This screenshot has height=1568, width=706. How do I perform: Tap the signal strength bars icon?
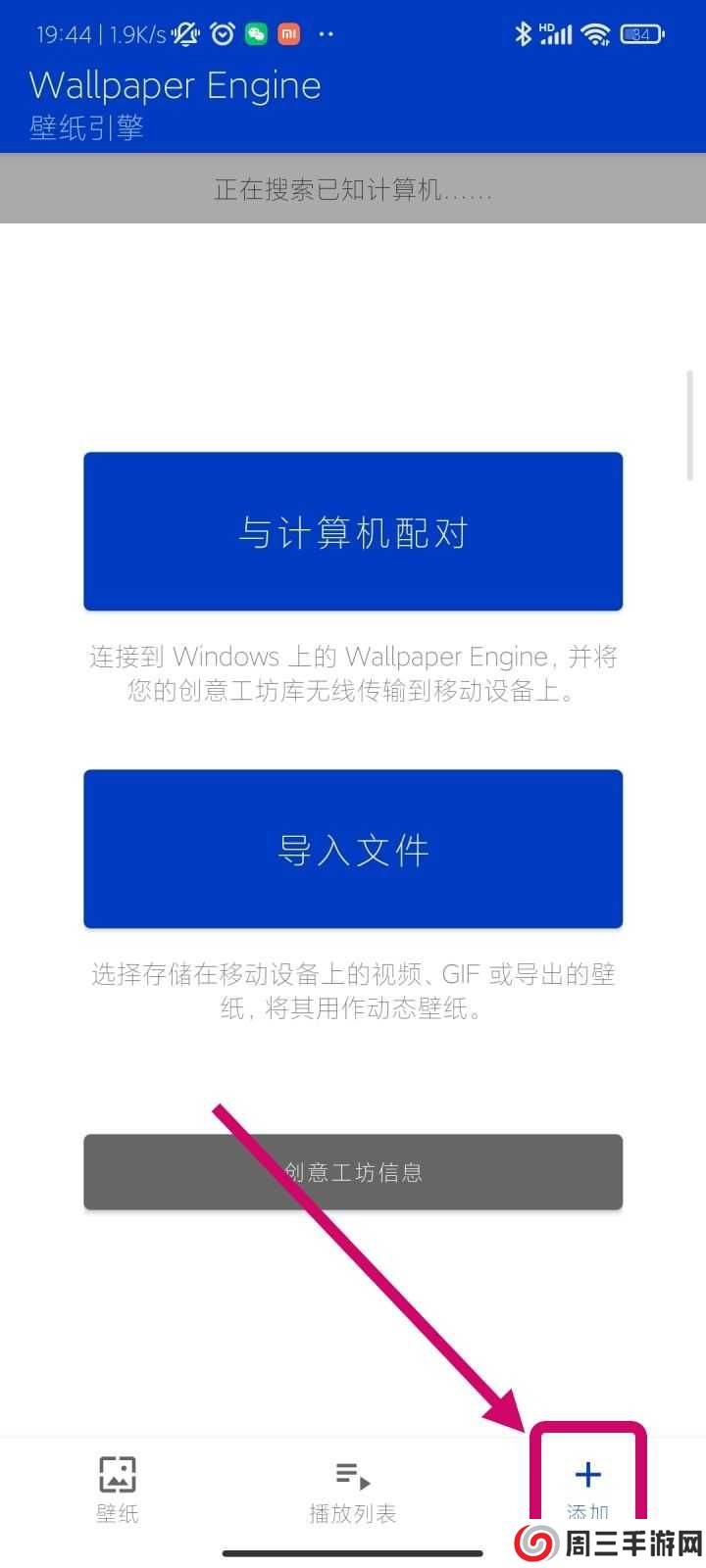point(556,34)
